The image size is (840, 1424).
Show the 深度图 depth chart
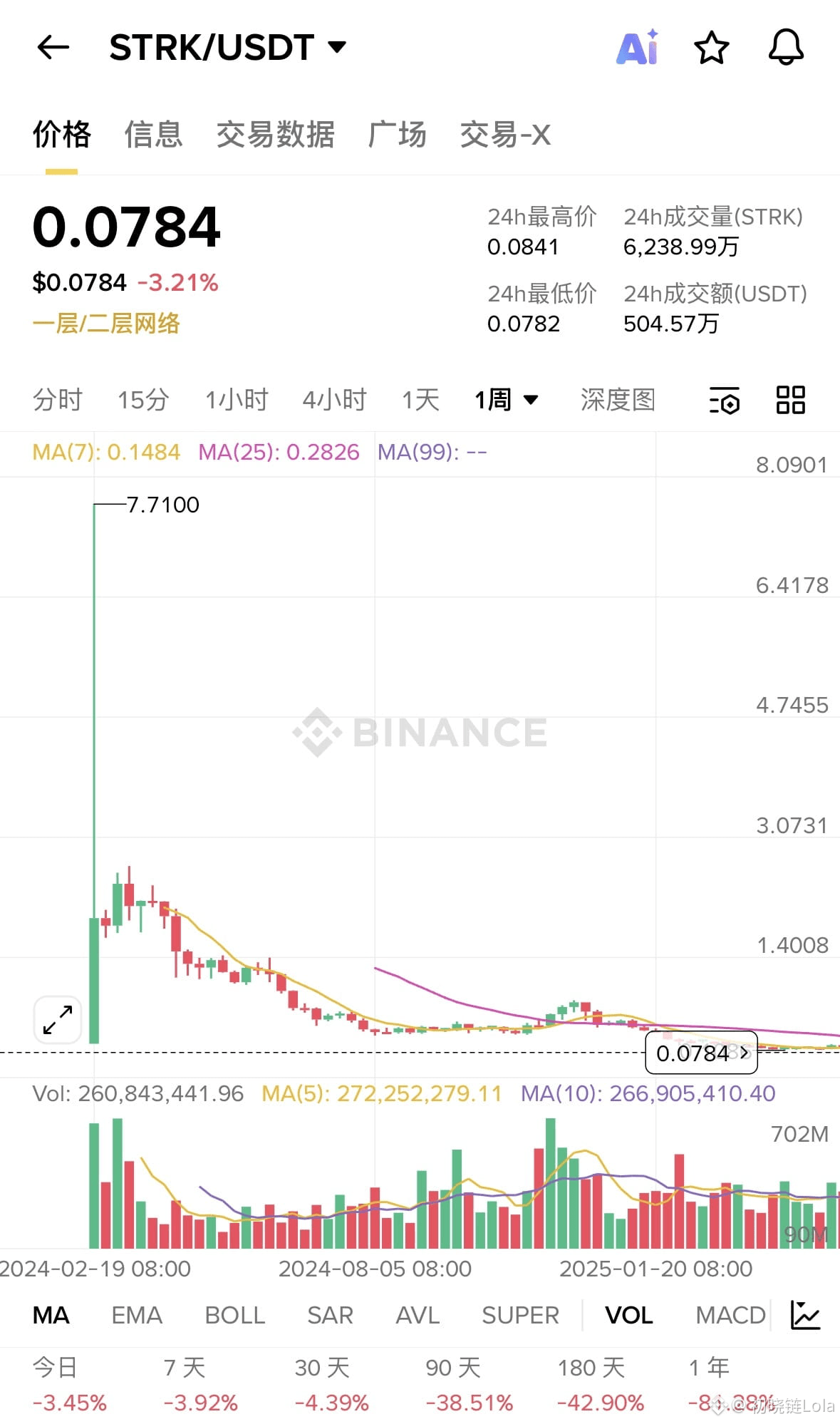618,400
